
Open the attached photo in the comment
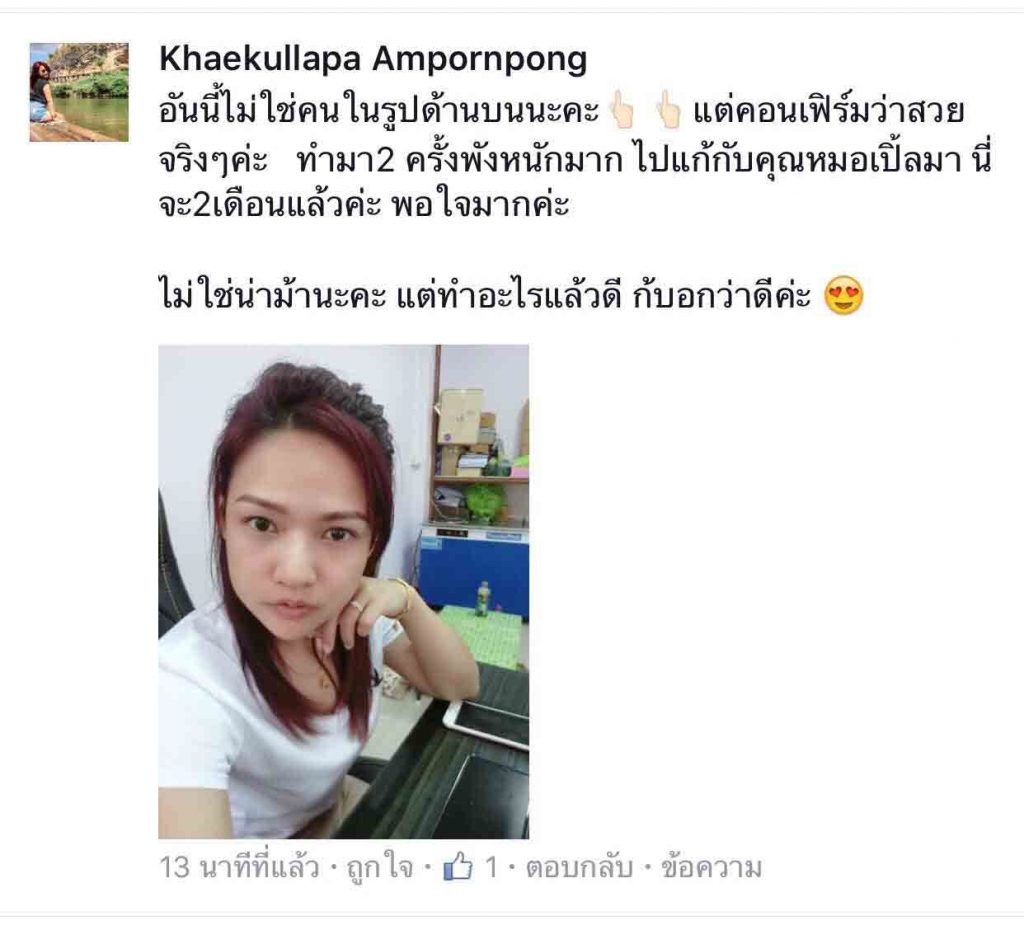343,591
